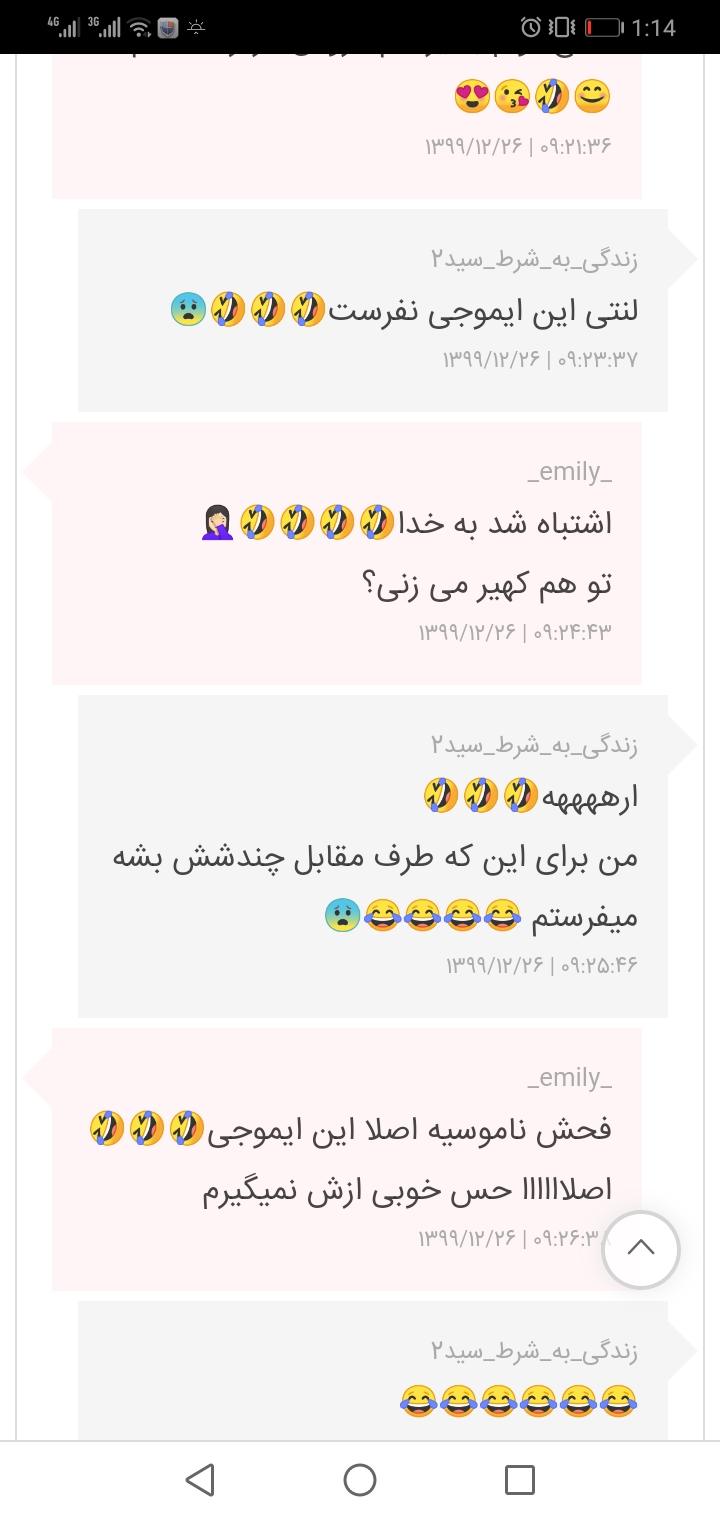Return to the phone's home screen
Viewport: 720px width, 1520px height.
tap(360, 1480)
